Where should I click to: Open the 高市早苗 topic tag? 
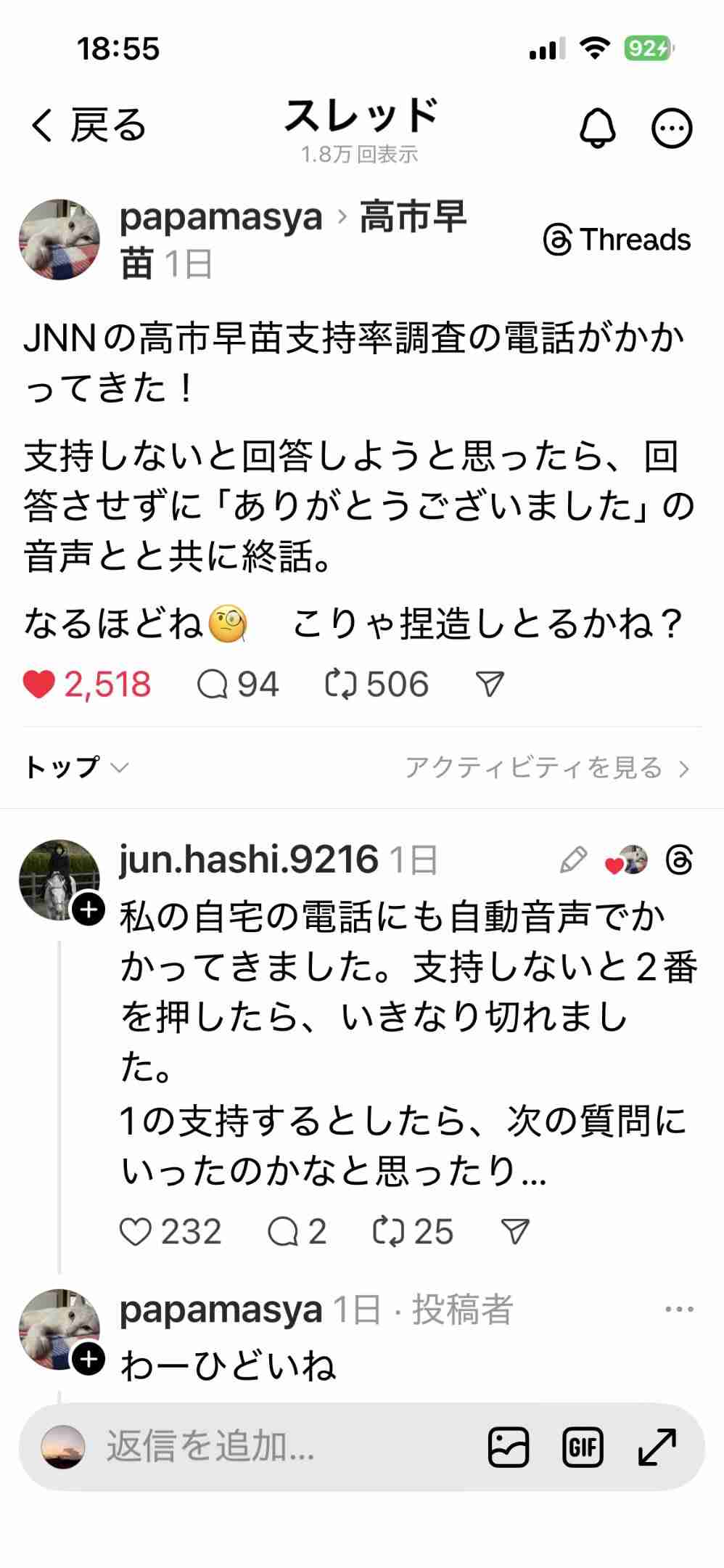(x=412, y=216)
